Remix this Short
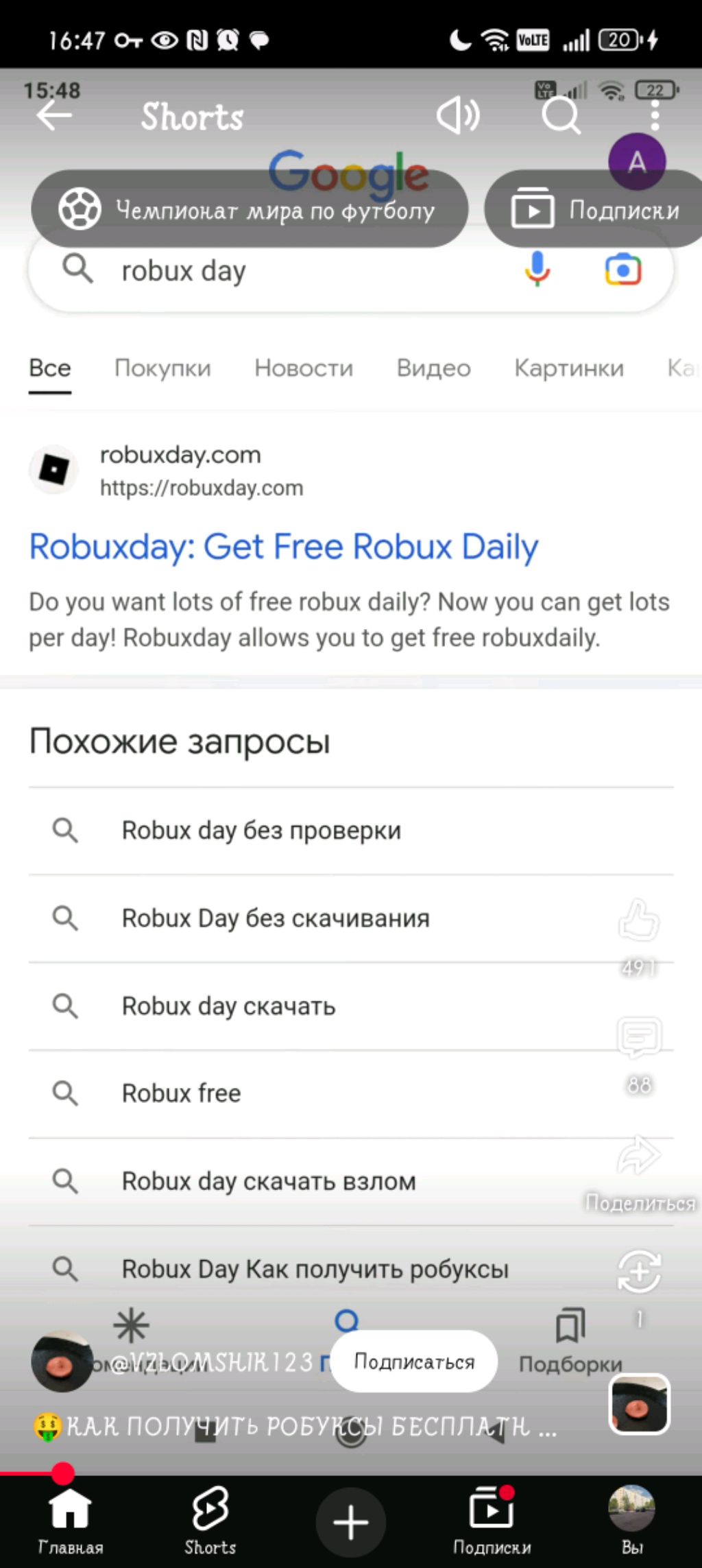 [x=639, y=1272]
